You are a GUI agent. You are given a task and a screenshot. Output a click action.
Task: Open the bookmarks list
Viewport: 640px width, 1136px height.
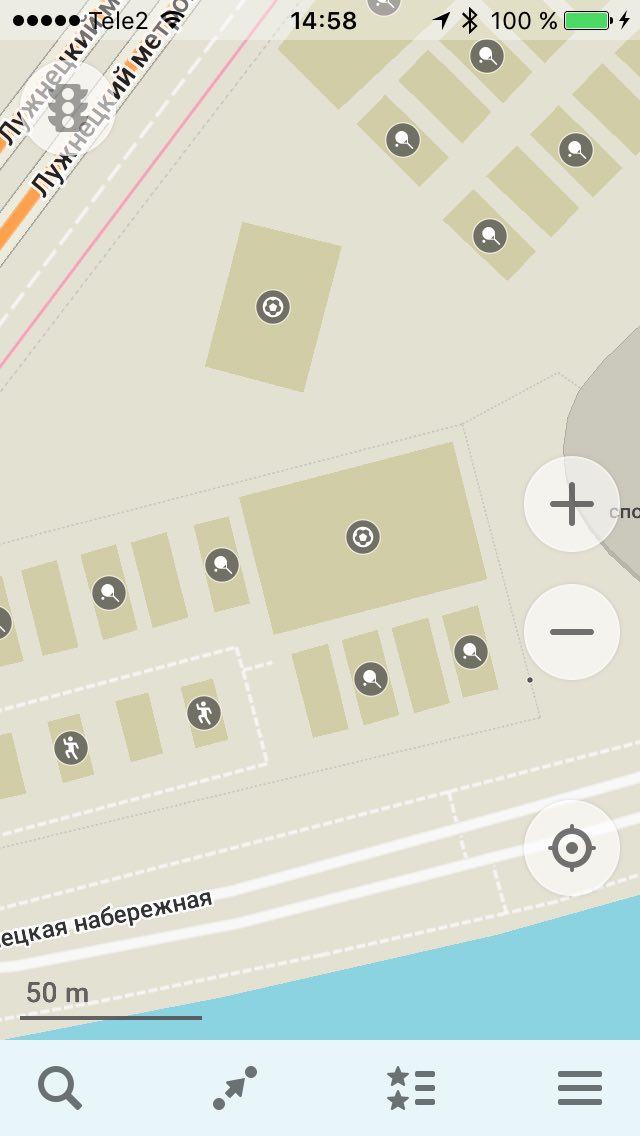click(x=411, y=1088)
